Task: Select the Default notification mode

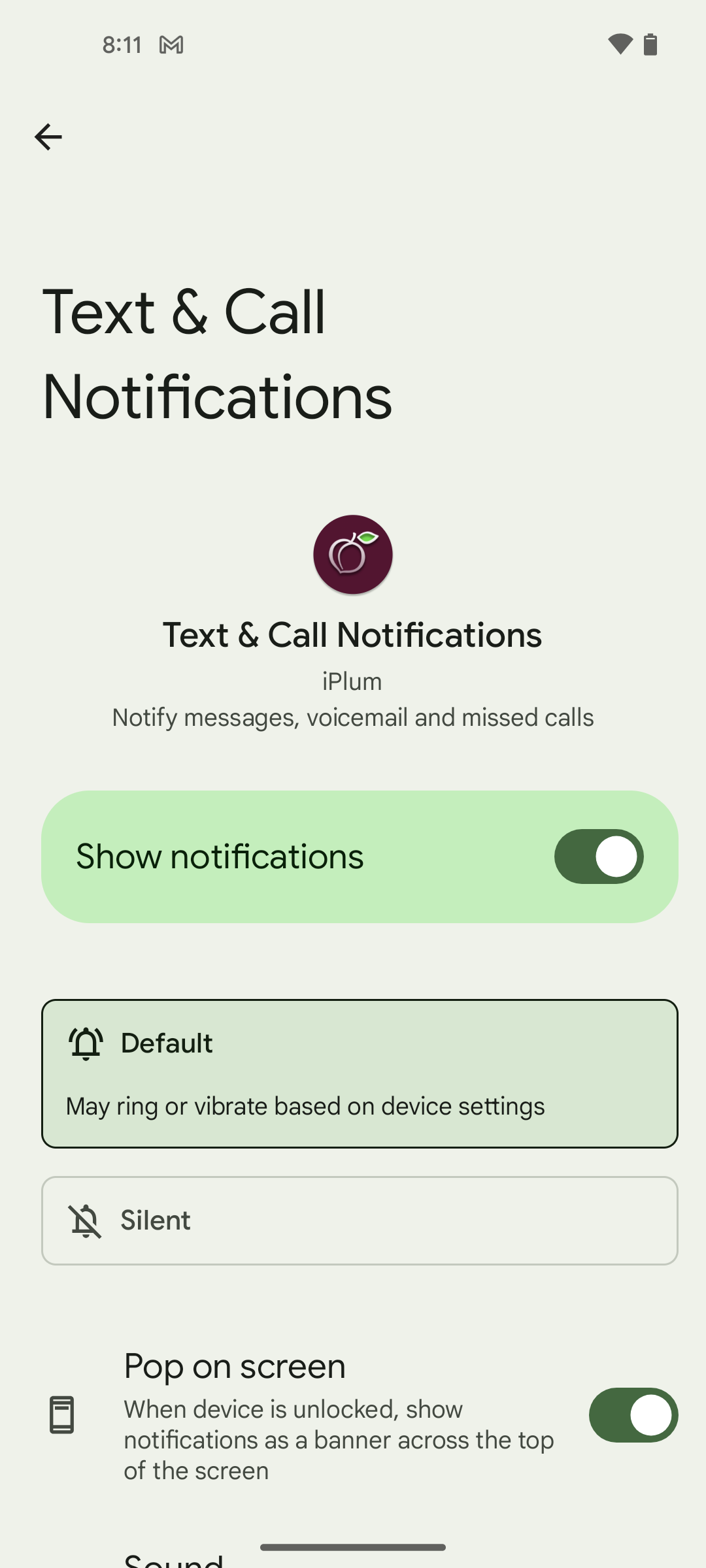Action: pos(360,1073)
